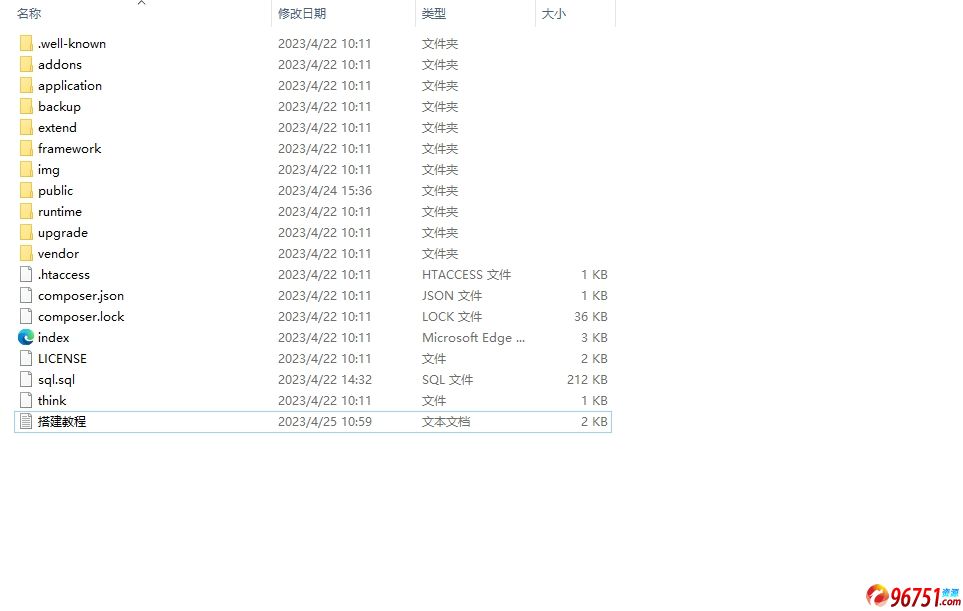Select the LICENSE file

click(62, 359)
